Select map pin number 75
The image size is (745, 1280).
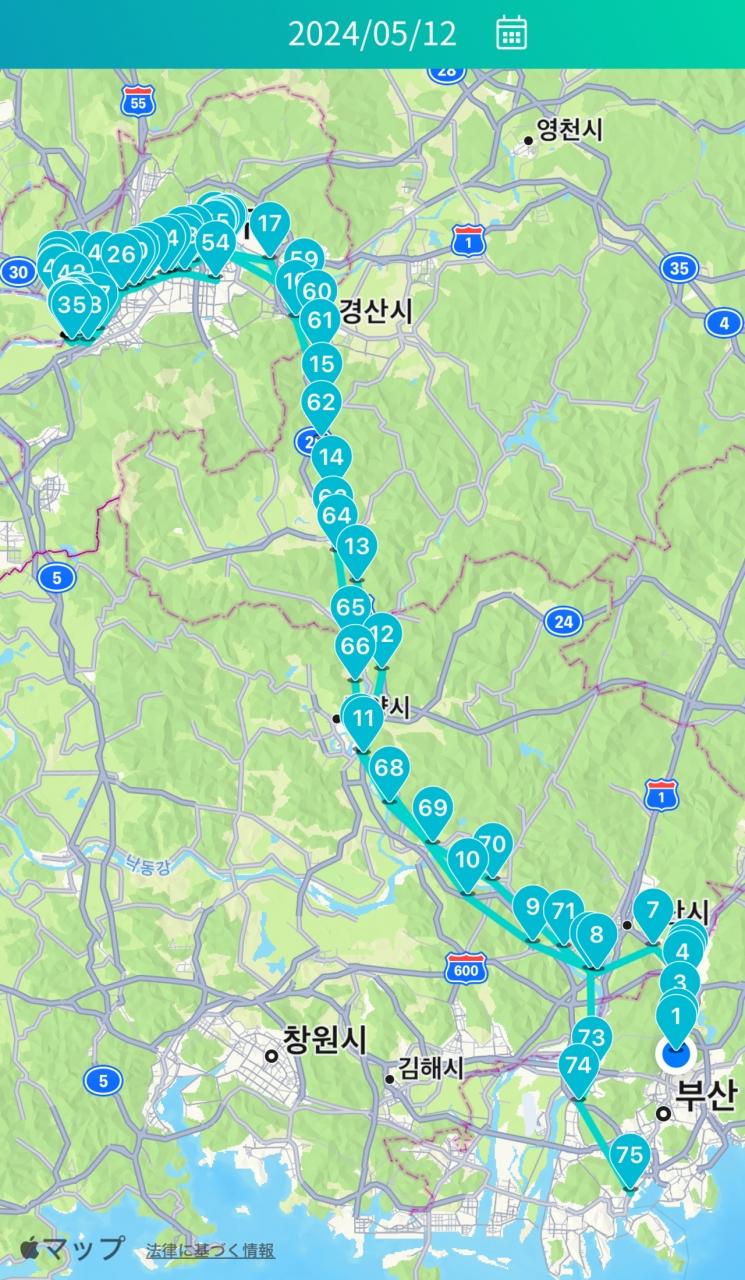coord(629,1157)
